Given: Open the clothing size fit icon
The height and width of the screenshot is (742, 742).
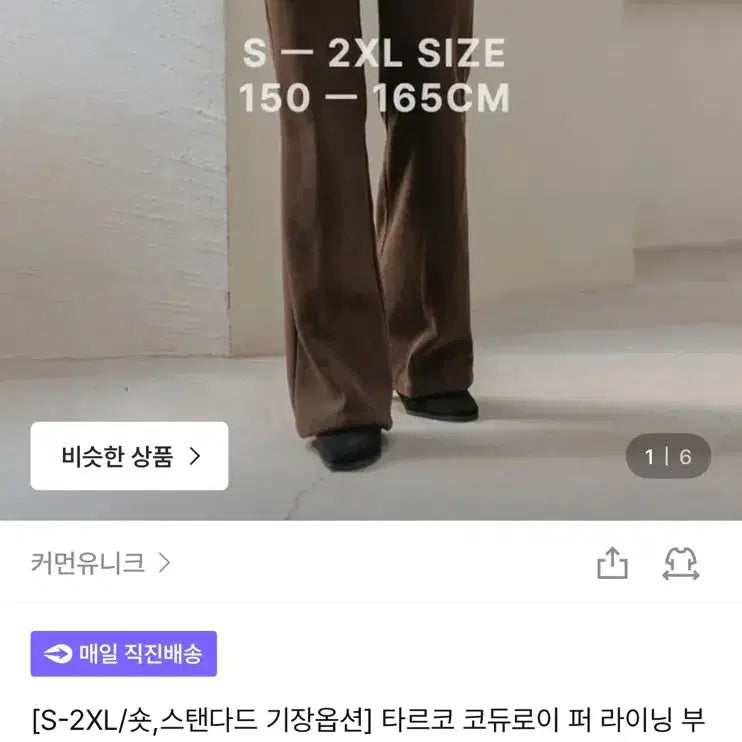Looking at the screenshot, I should tap(681, 564).
